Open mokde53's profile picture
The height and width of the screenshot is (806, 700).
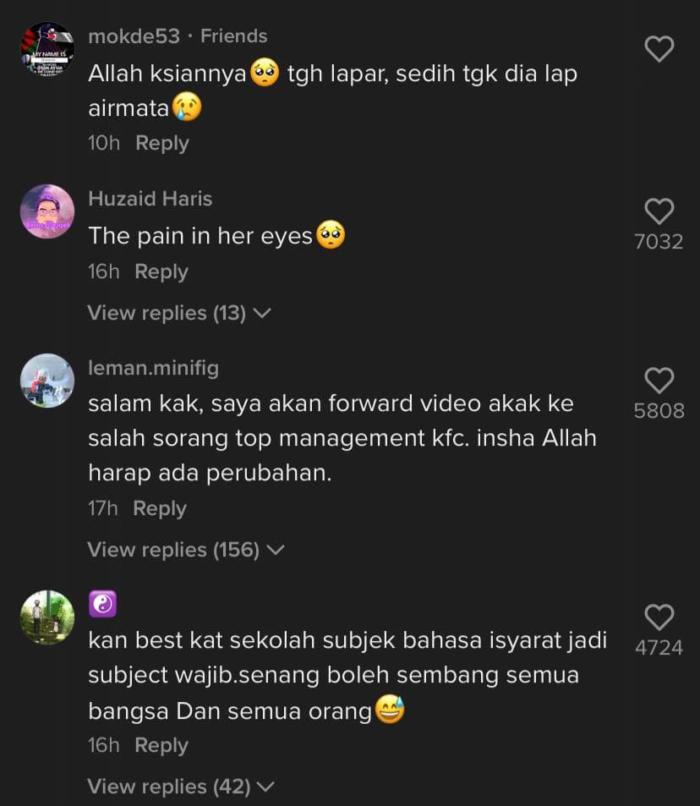point(47,49)
